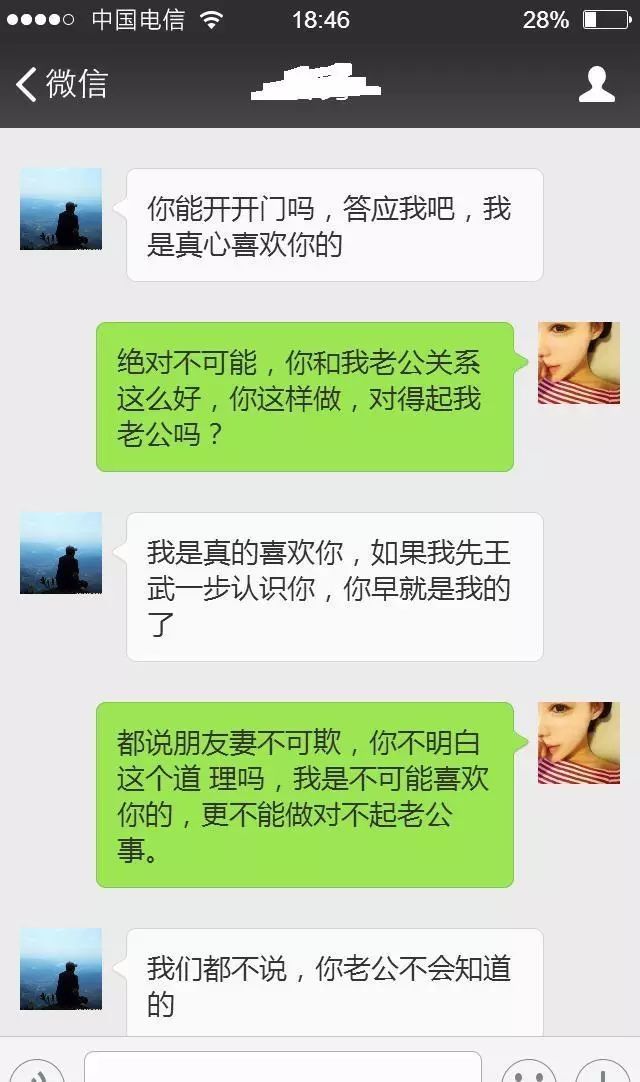Open sender avatar beside 我是真的喜欢你 message
This screenshot has height=1082, width=640.
[61, 553]
